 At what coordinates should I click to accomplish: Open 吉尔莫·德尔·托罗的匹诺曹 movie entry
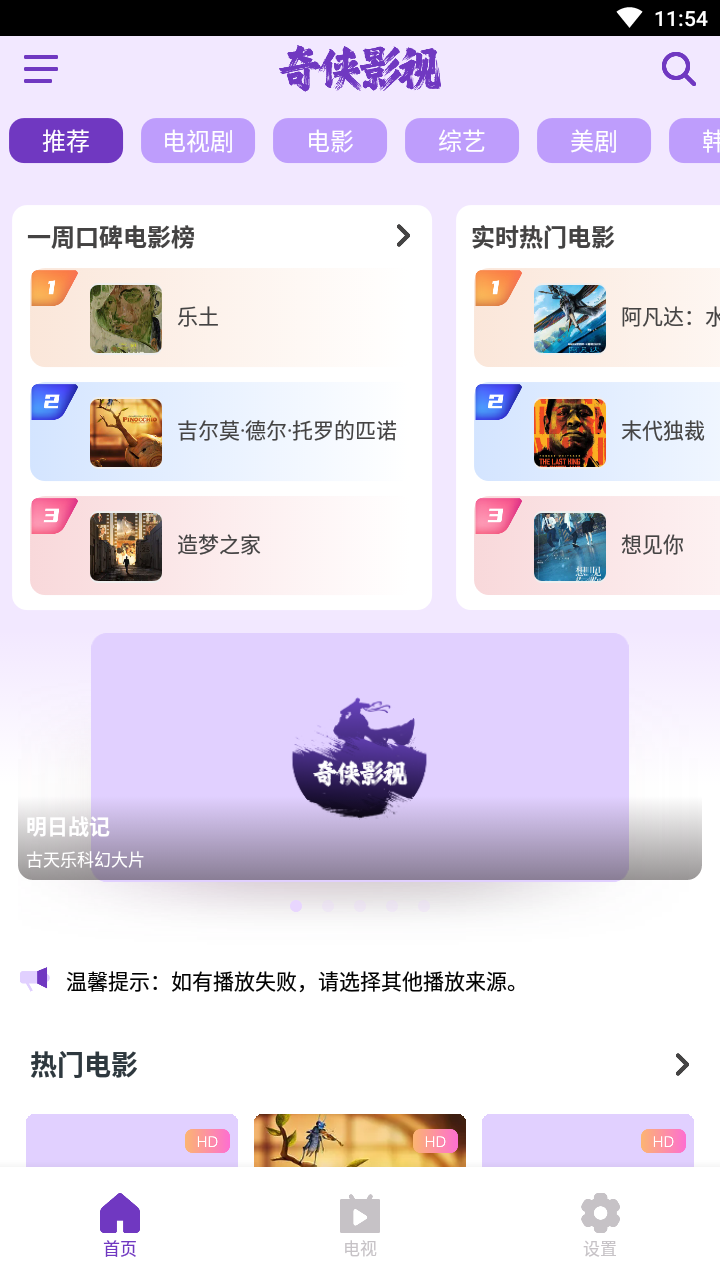coord(222,432)
